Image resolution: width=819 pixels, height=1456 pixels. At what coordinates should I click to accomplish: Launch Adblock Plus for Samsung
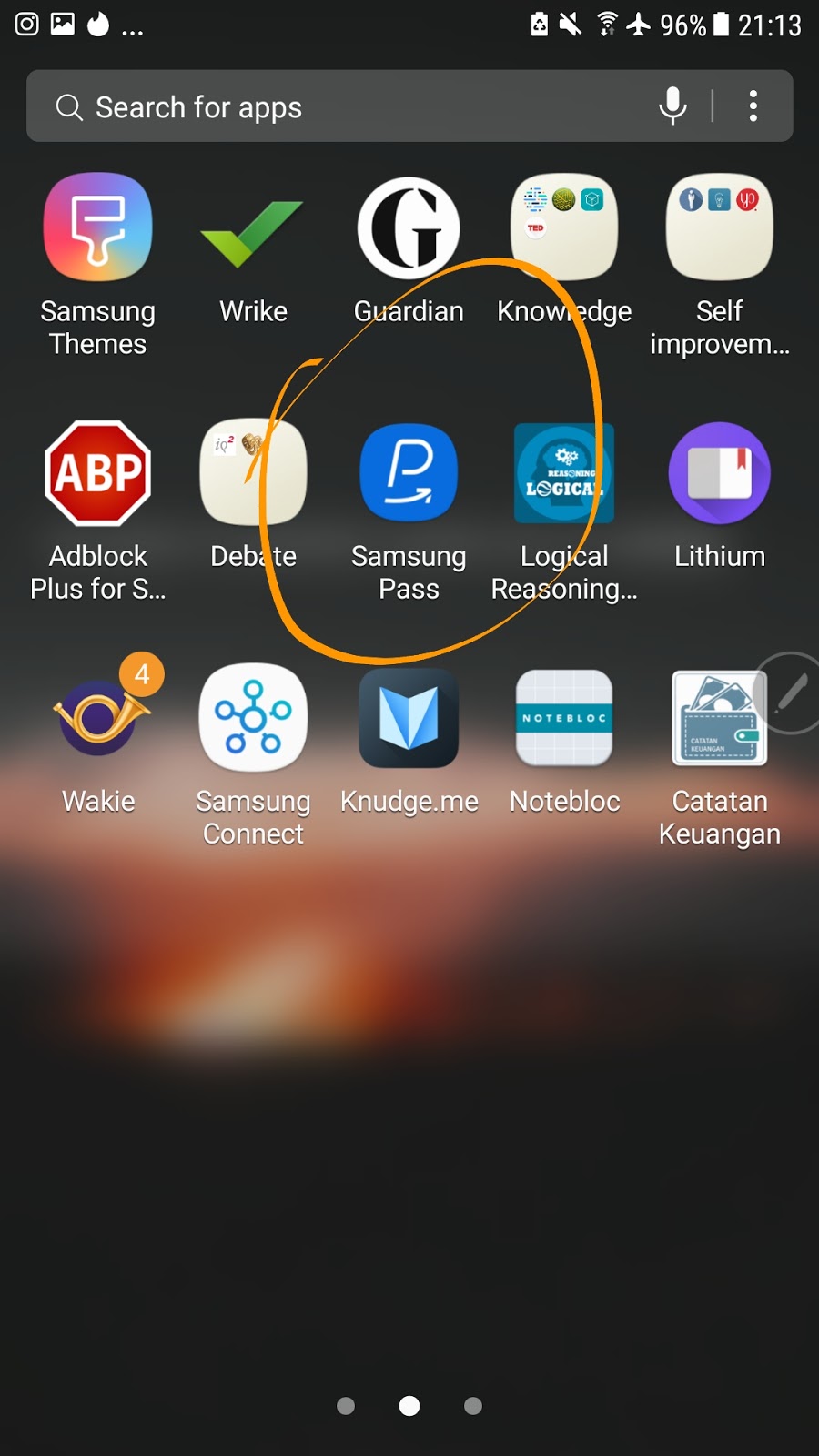point(98,473)
